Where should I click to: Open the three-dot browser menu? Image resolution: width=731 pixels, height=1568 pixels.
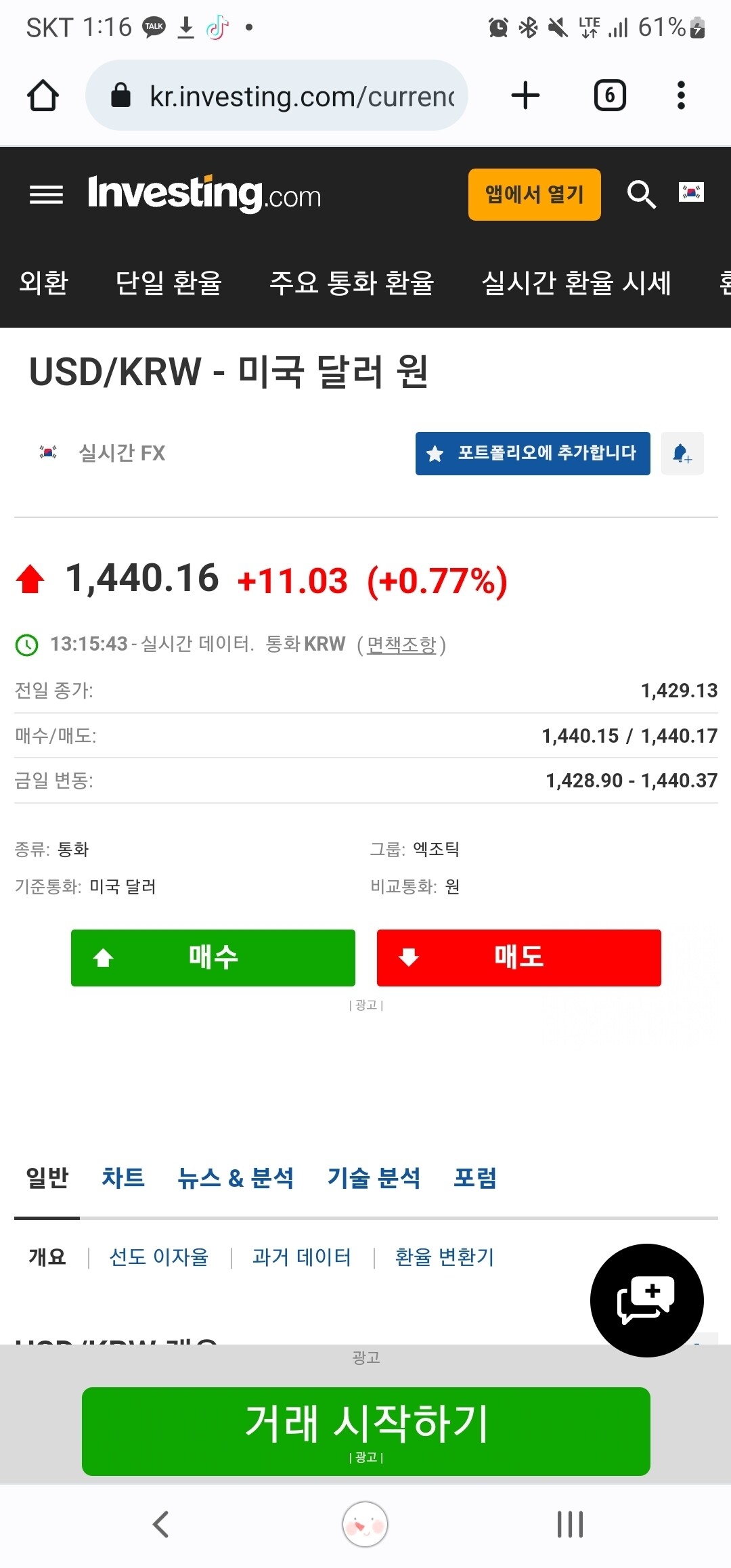click(681, 95)
